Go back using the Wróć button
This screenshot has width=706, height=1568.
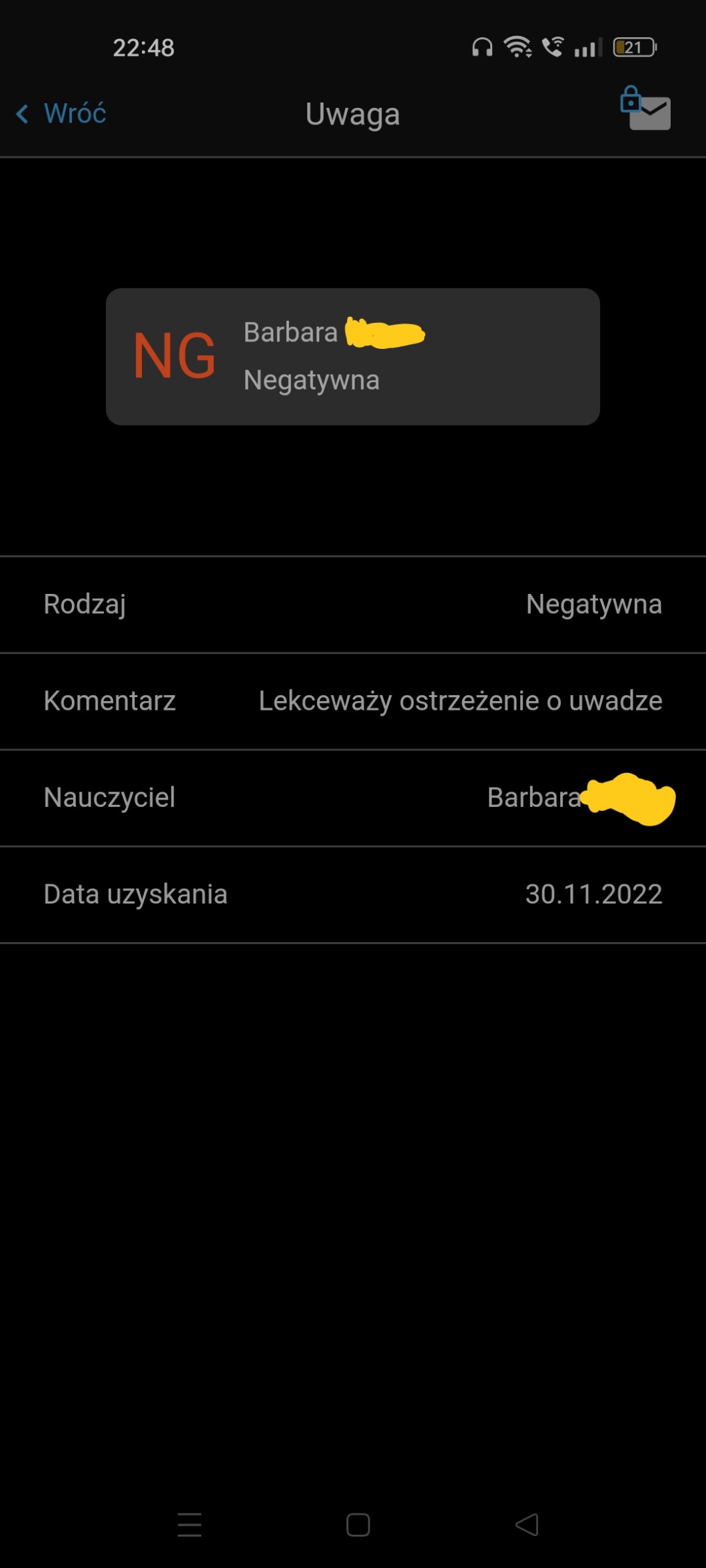(x=61, y=114)
